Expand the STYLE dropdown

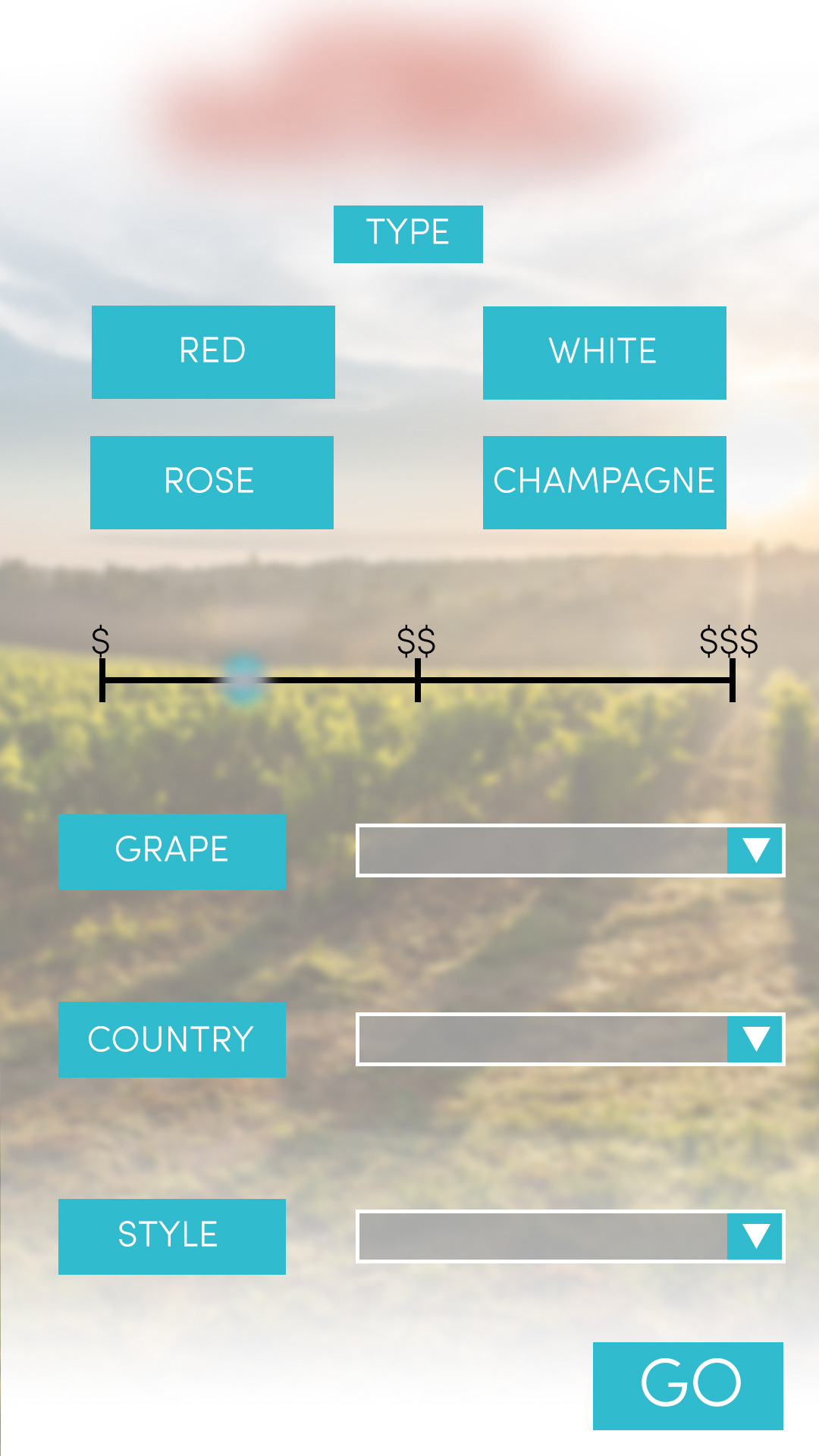point(755,1236)
